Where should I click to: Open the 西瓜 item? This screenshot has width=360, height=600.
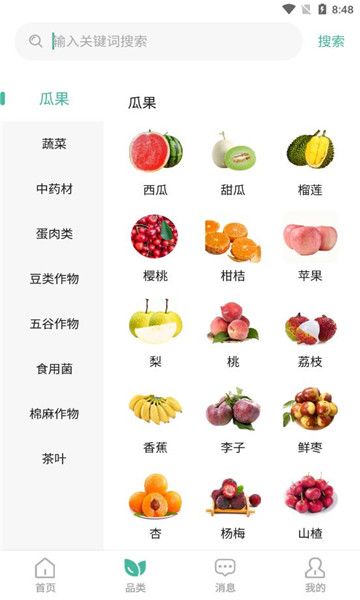tap(155, 163)
